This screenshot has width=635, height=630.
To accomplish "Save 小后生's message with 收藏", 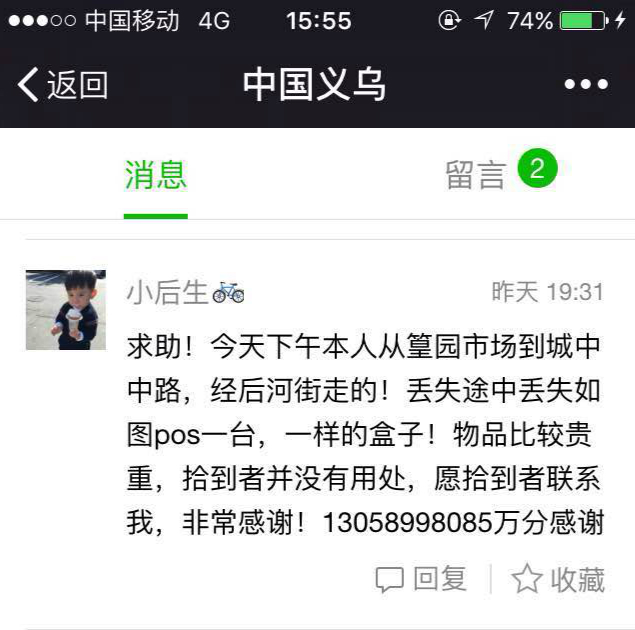I will tap(559, 579).
